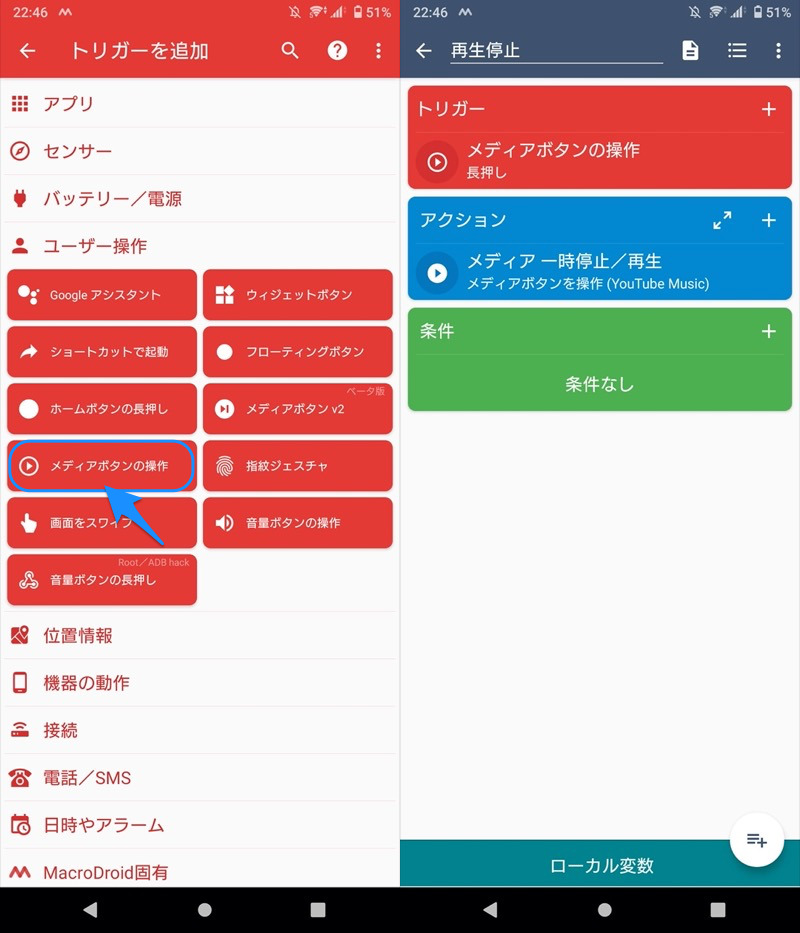Choose the Google アシスタント trigger
The height and width of the screenshot is (933, 800).
point(101,295)
